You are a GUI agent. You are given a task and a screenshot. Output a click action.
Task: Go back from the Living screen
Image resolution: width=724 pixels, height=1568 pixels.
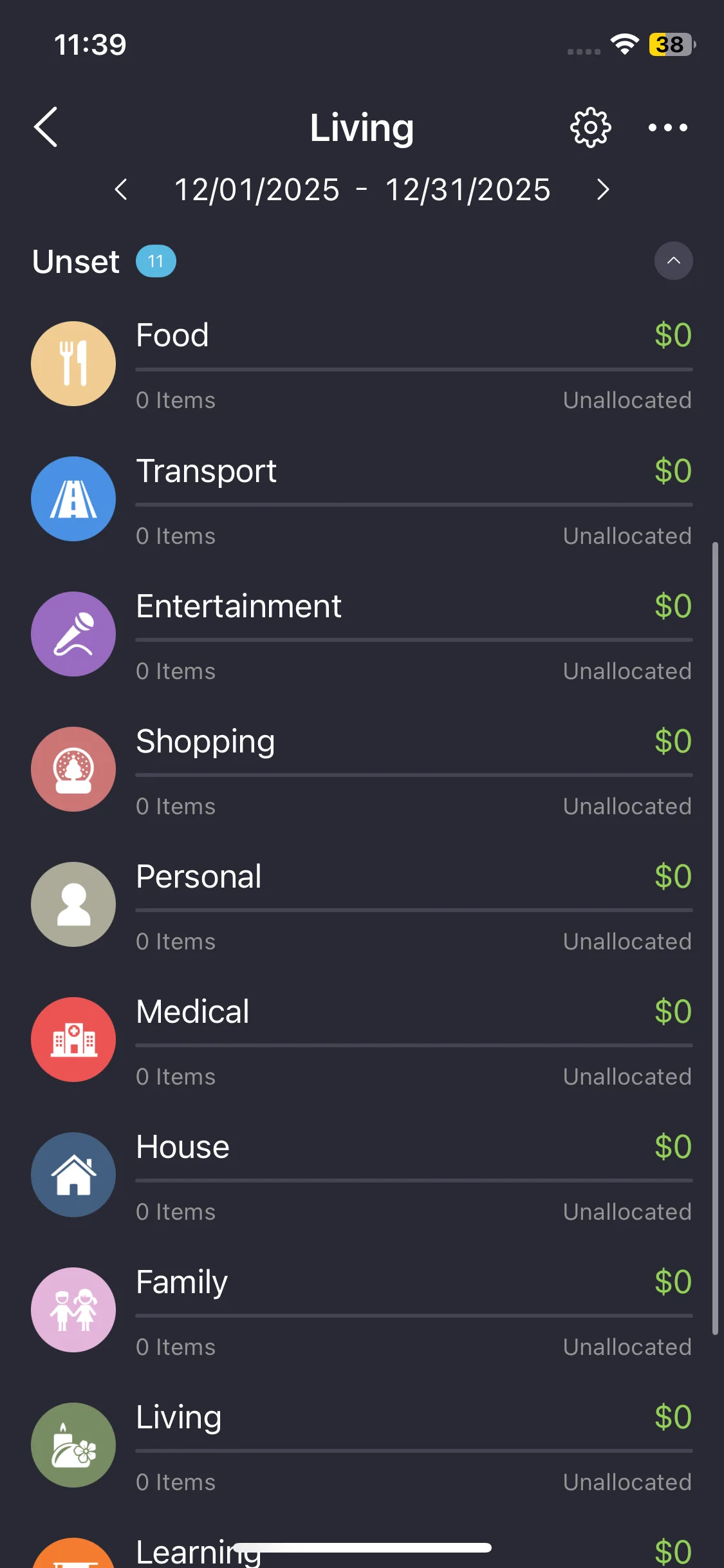[46, 127]
